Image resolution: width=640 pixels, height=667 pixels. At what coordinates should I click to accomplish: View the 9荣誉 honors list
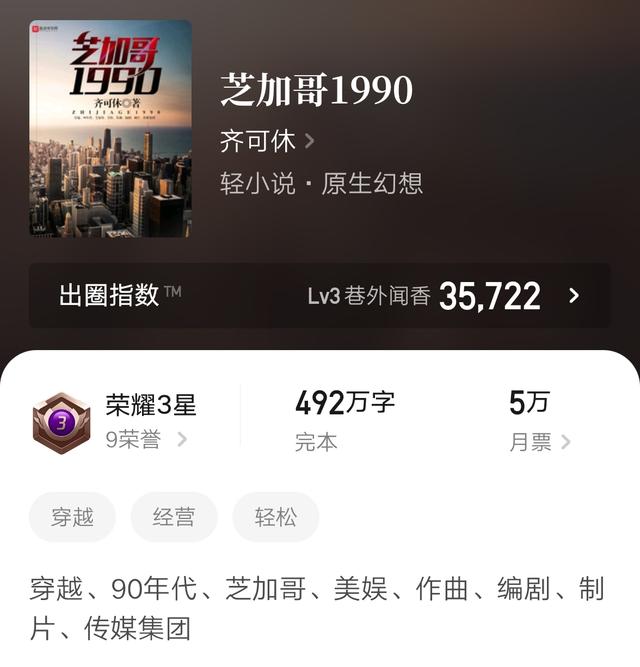coord(146,439)
